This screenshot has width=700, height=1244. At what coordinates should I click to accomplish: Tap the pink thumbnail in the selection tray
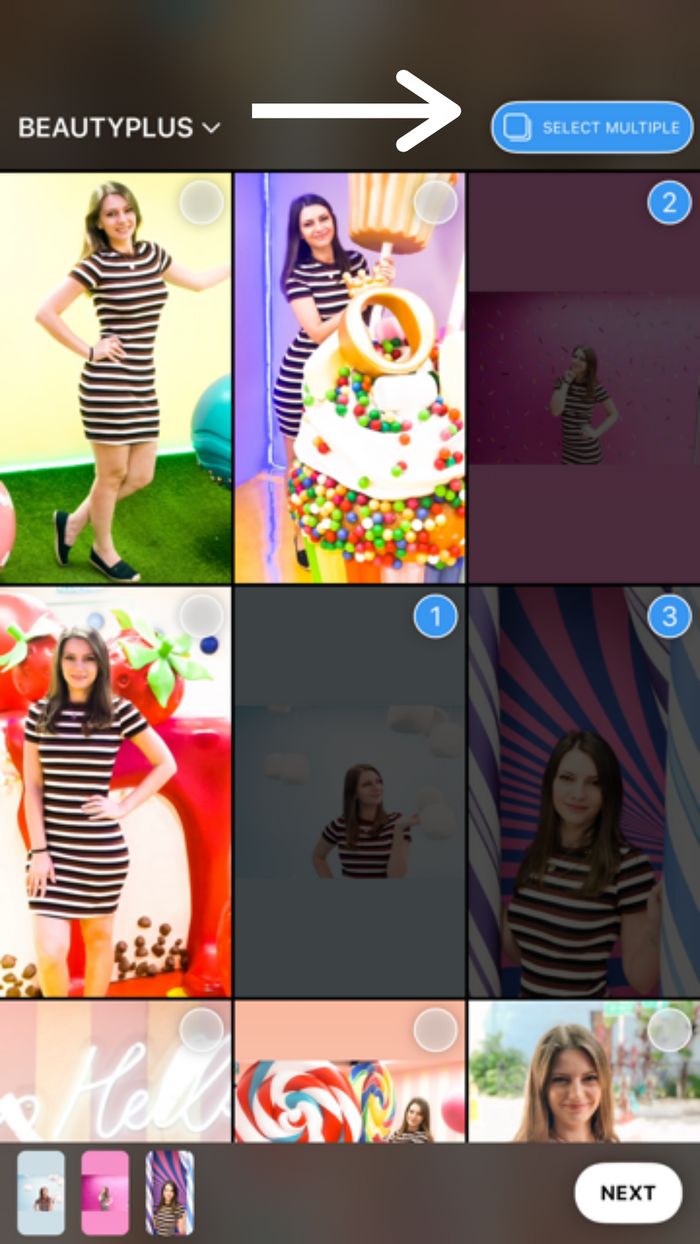tap(105, 1193)
